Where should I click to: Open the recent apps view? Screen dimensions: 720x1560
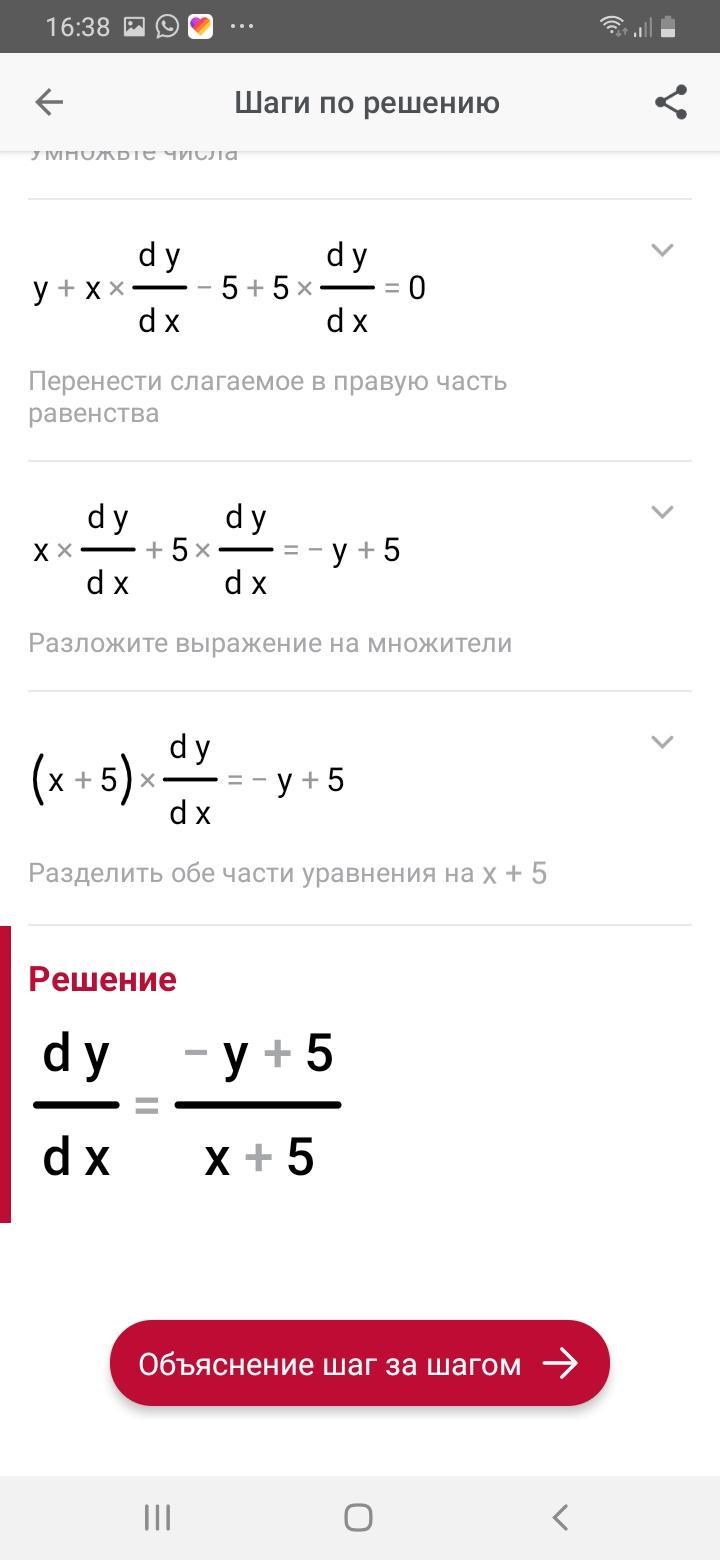click(x=157, y=1517)
